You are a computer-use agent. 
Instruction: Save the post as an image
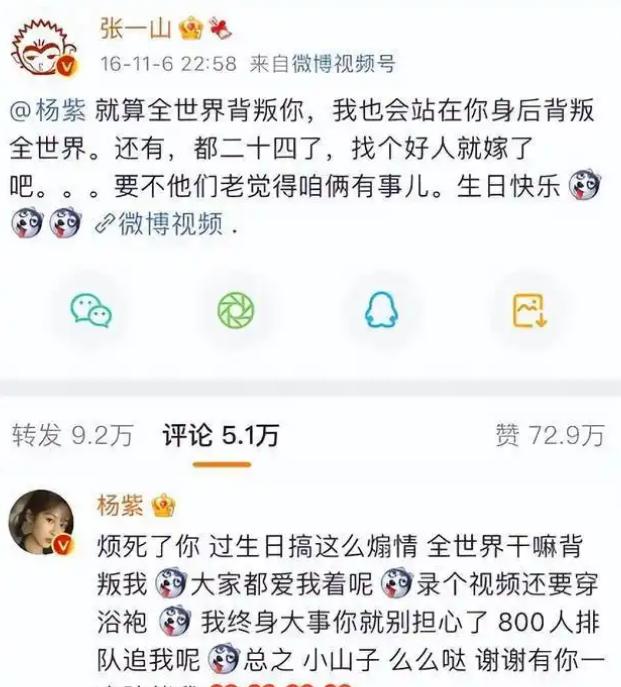(x=528, y=311)
